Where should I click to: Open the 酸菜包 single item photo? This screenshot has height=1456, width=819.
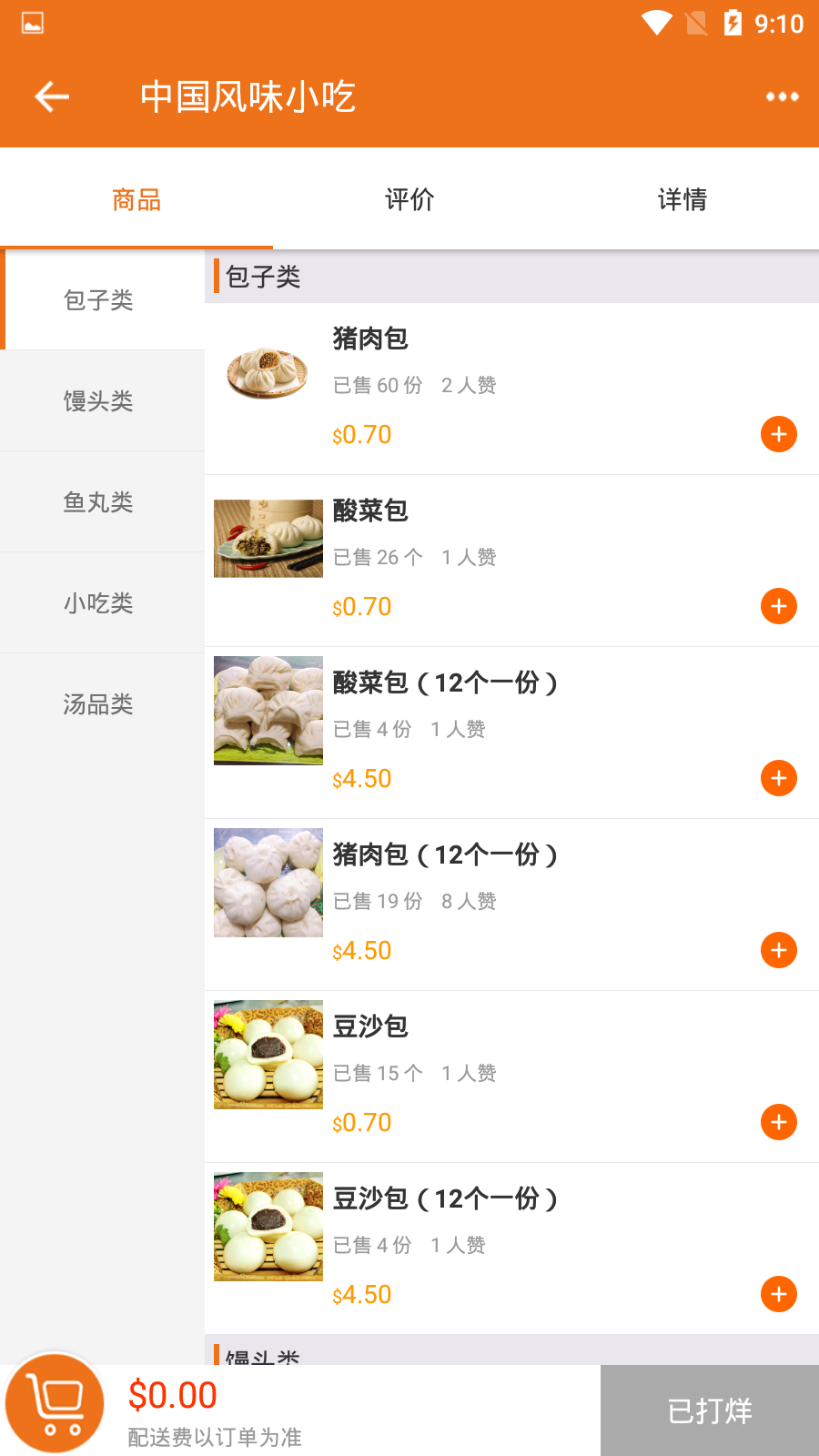[x=268, y=538]
